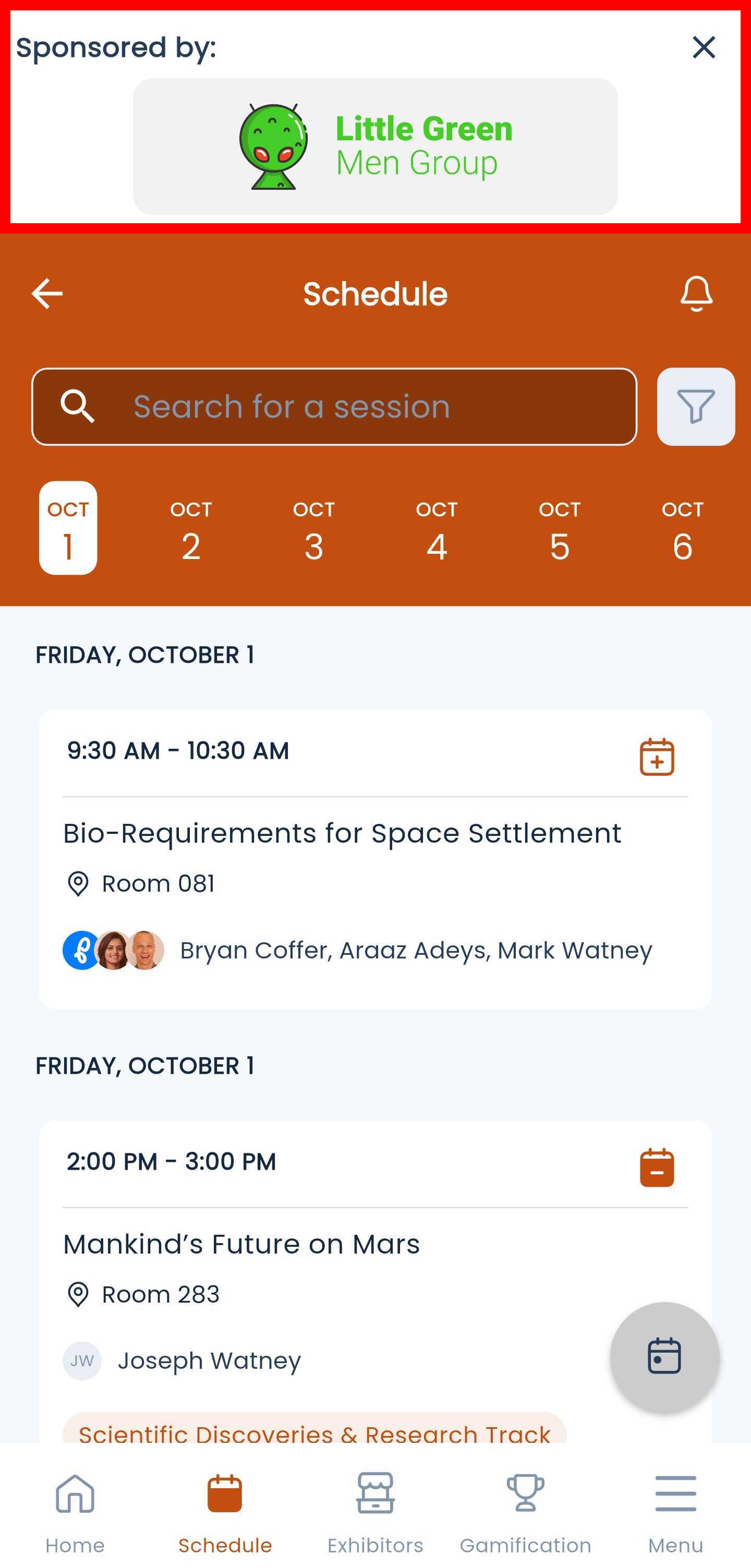Screen dimensions: 751x1568
Task: Tap the floating calendar button
Action: (x=664, y=1356)
